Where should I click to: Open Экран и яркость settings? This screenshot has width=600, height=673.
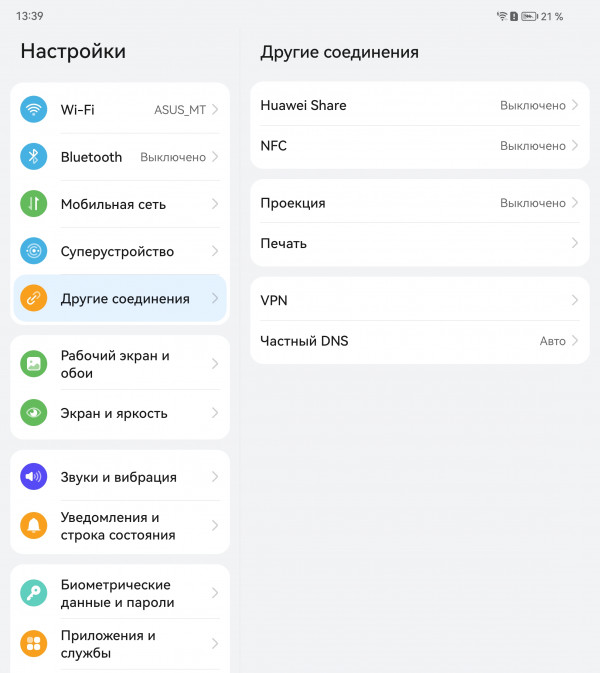click(x=120, y=413)
